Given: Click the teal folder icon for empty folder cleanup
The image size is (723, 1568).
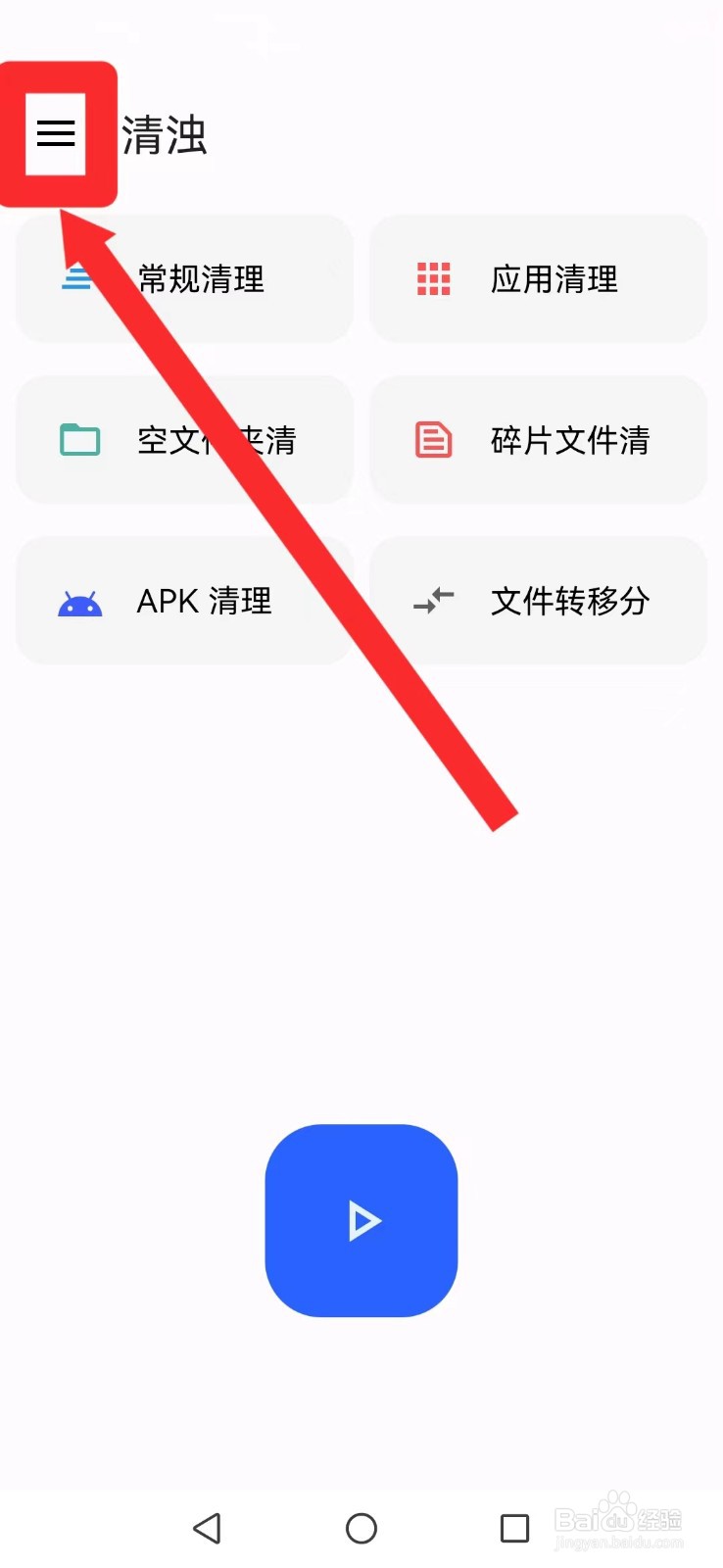Looking at the screenshot, I should (78, 440).
